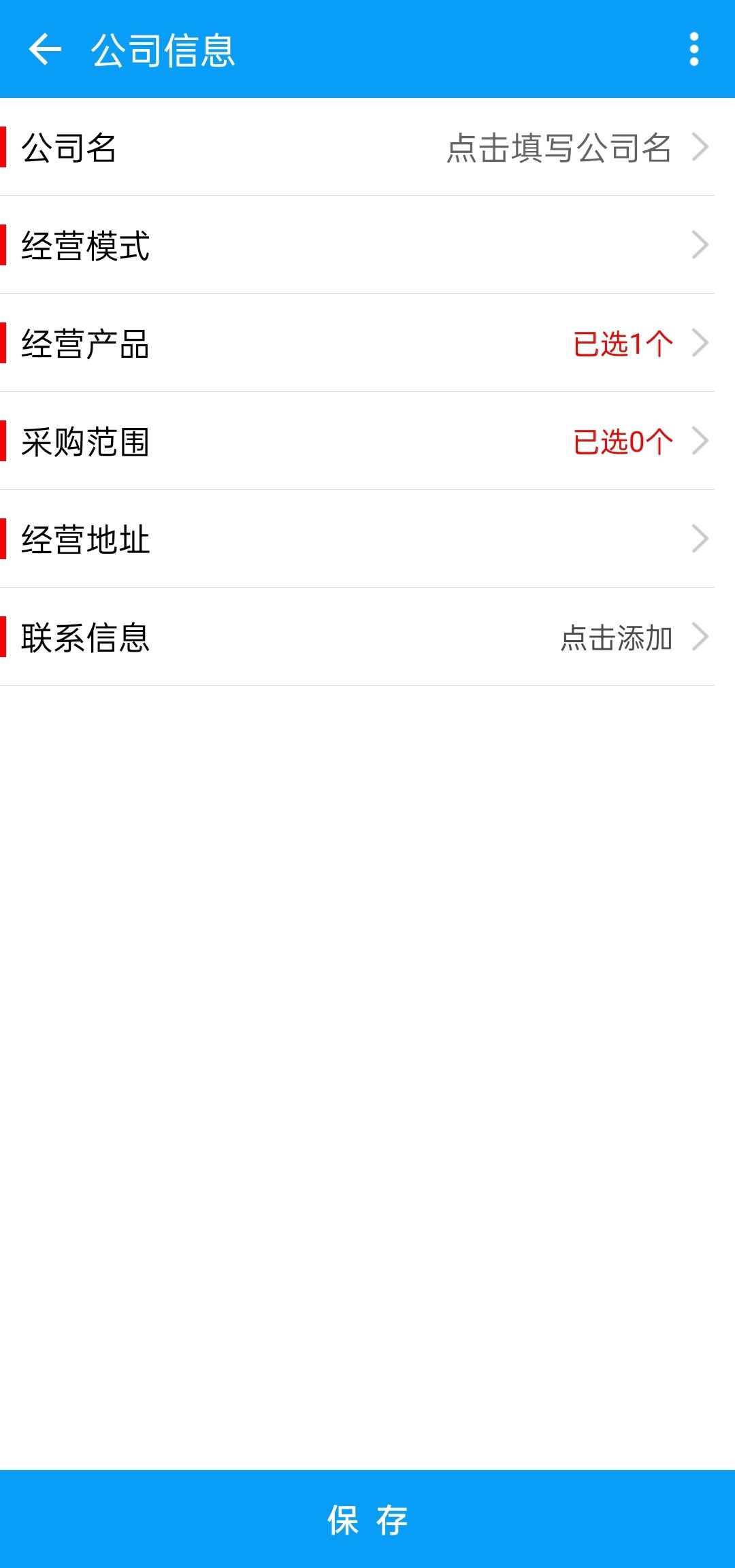Open the 采购范围 row
The image size is (735, 1568).
[x=367, y=441]
